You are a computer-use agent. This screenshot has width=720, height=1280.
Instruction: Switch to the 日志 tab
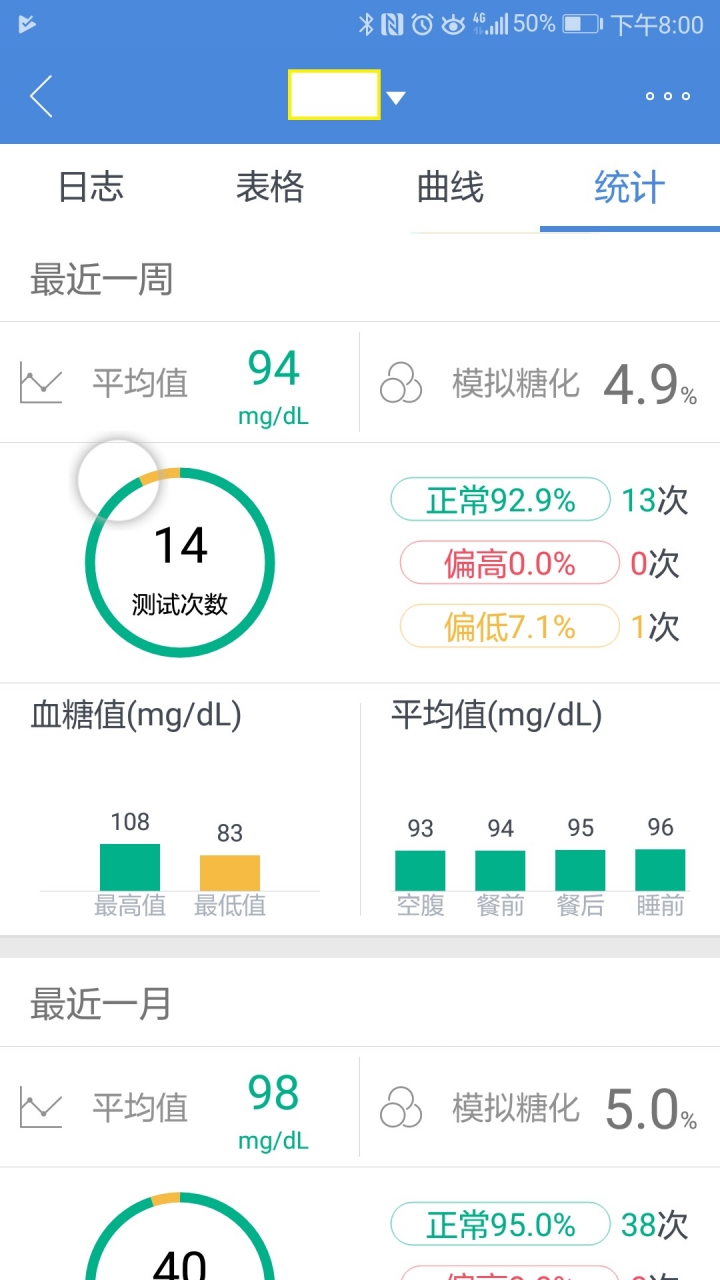[x=91, y=188]
